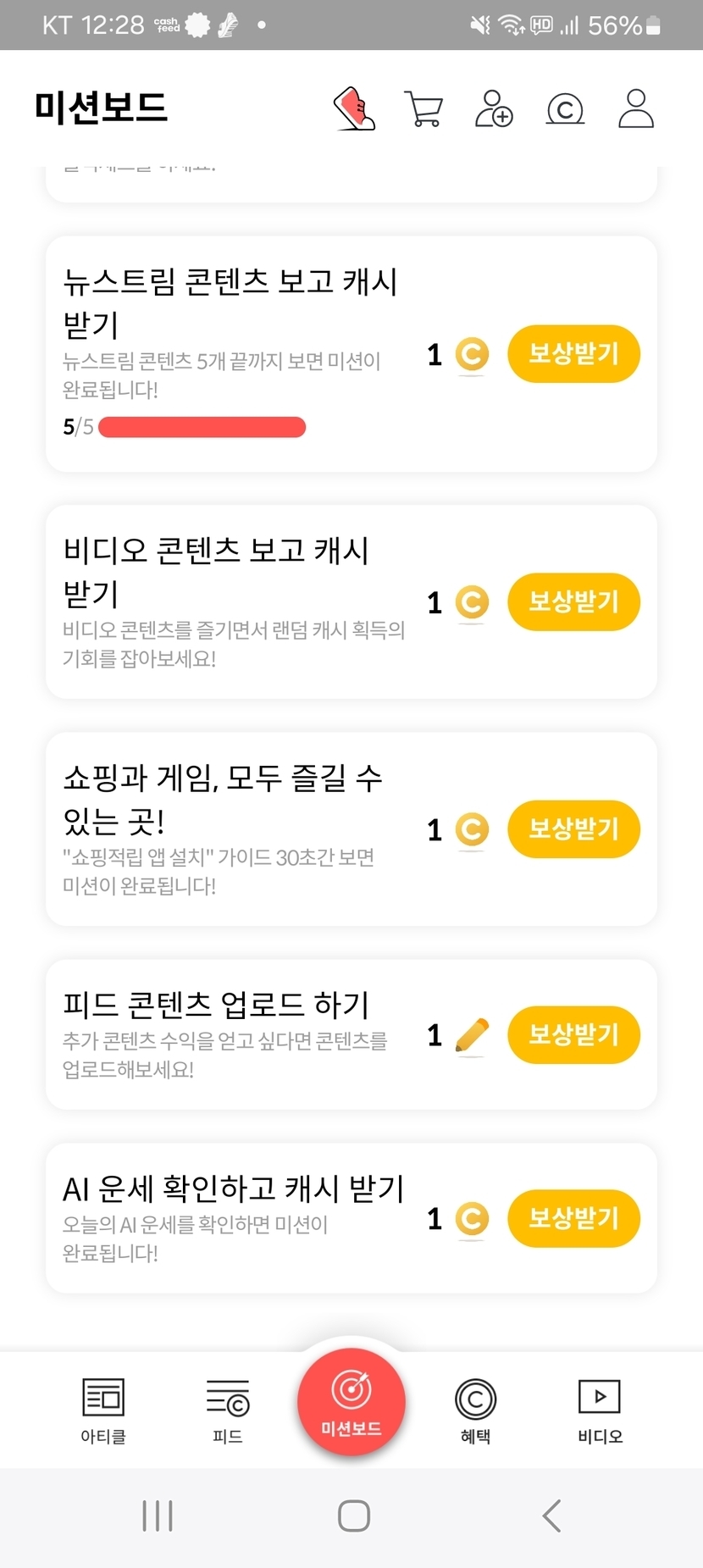Image resolution: width=703 pixels, height=1568 pixels.
Task: Open the shopping cart
Action: (423, 109)
